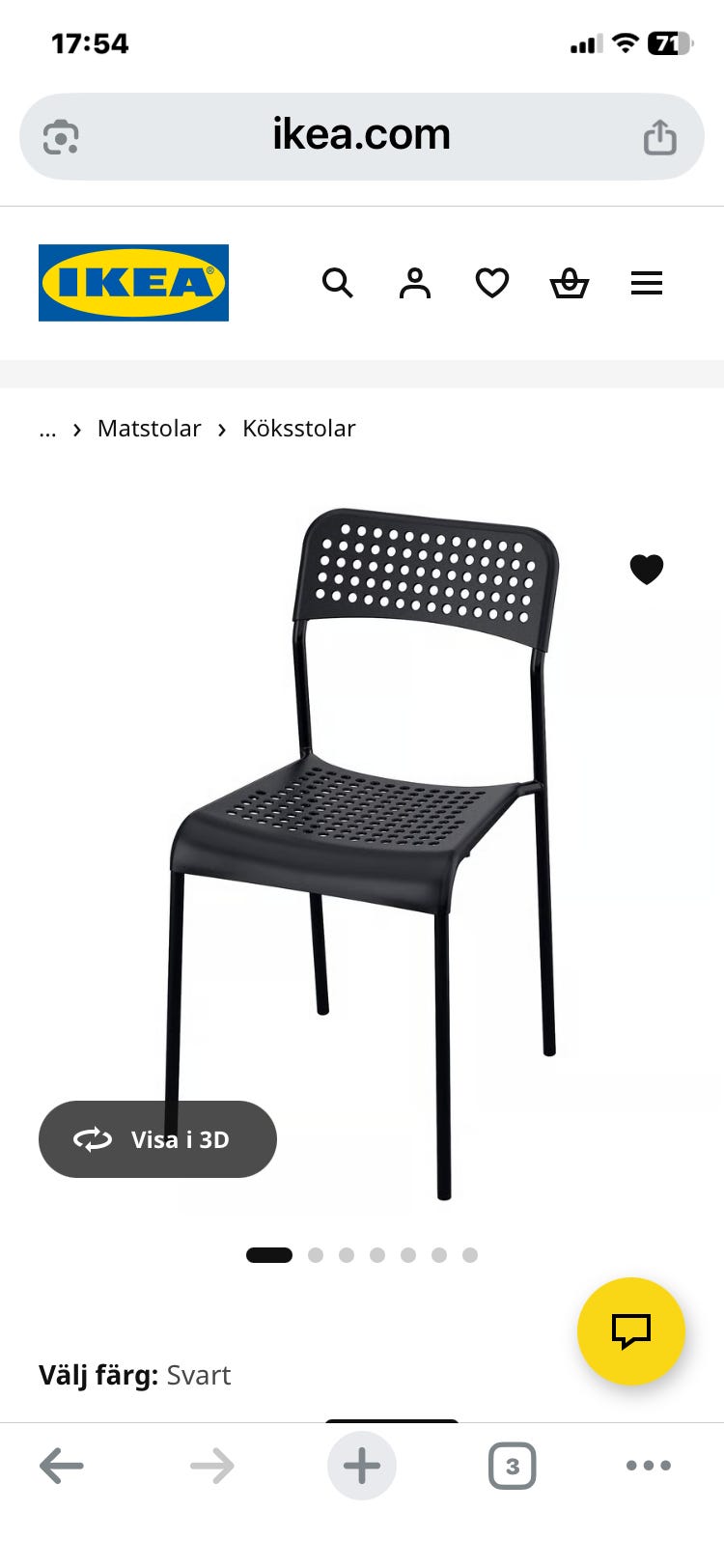724x1568 pixels.
Task: Open the search on IKEA site
Action: (x=337, y=283)
